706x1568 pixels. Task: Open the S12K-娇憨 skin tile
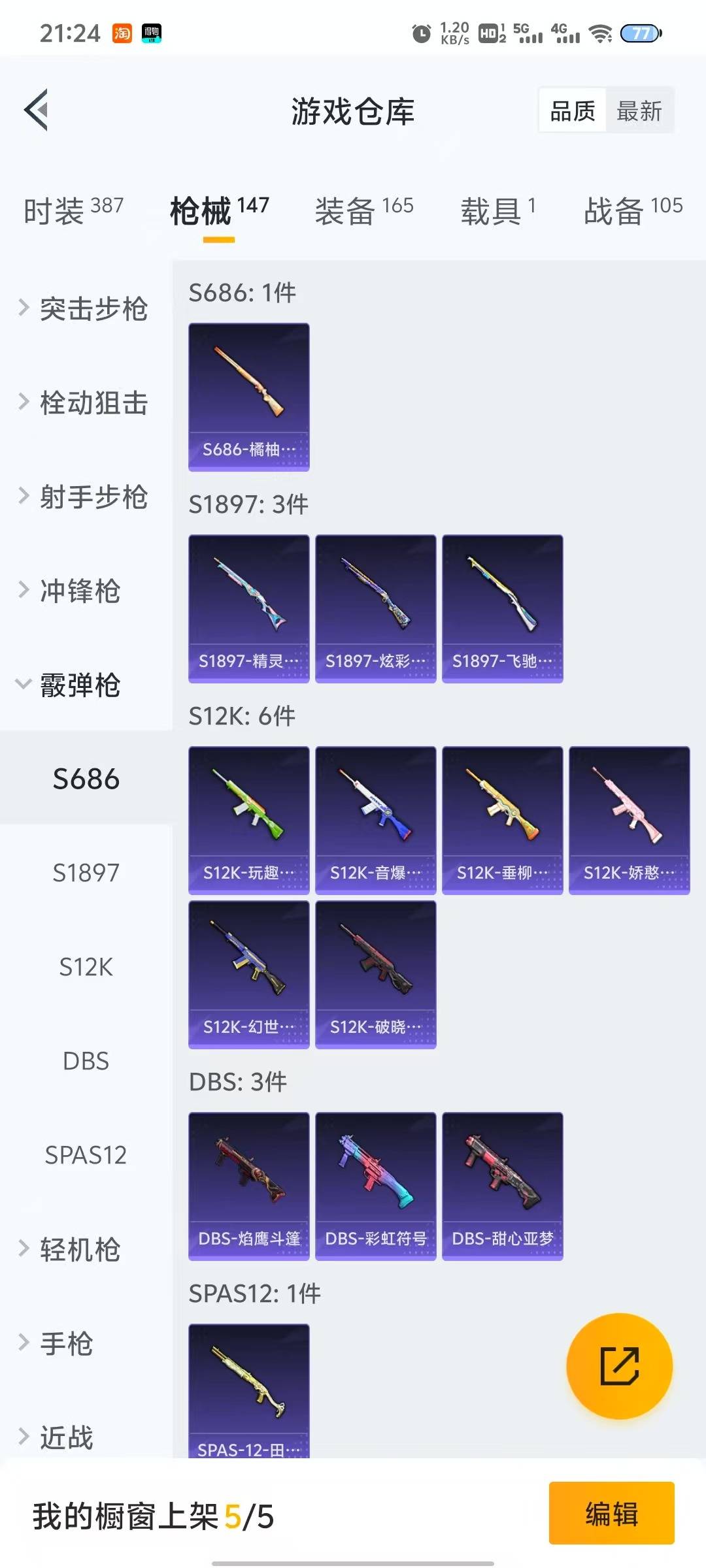629,820
